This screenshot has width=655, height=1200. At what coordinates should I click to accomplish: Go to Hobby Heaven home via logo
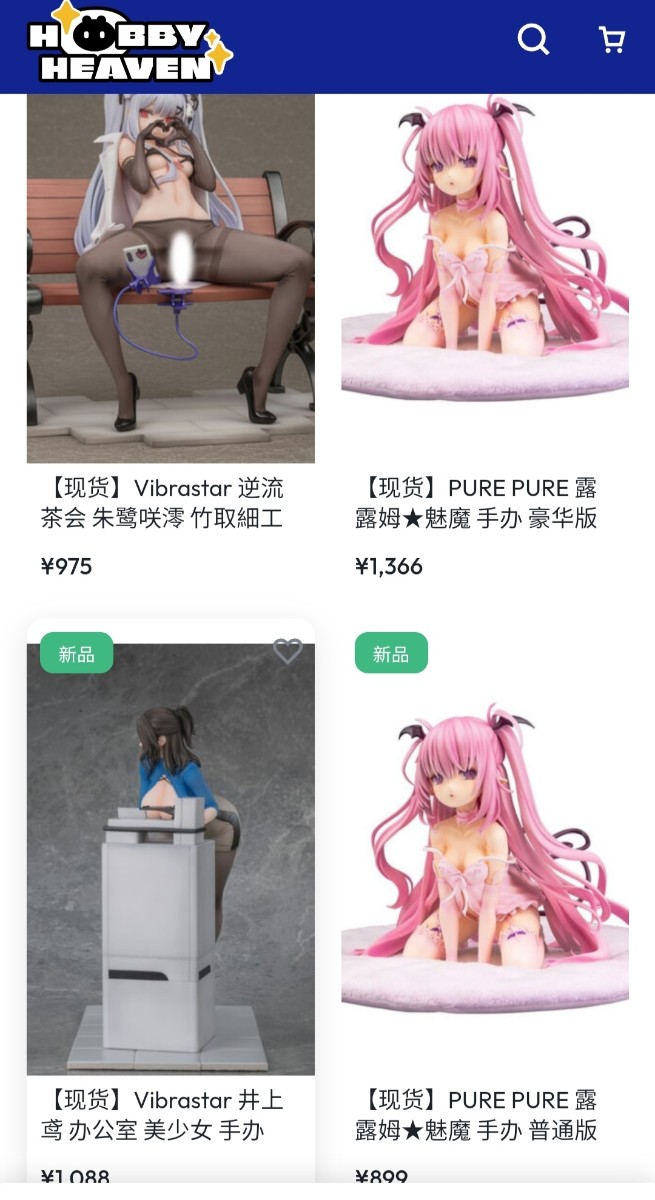point(130,43)
